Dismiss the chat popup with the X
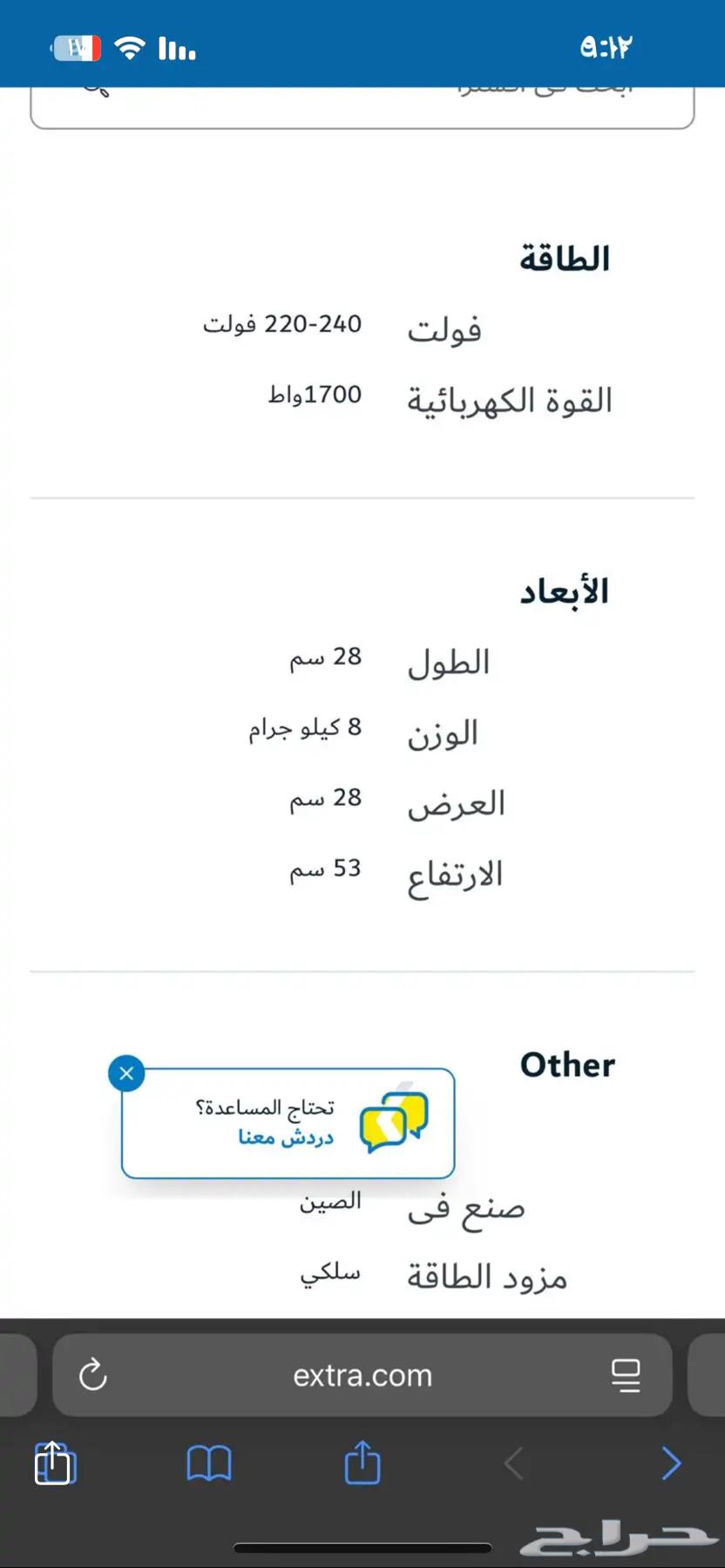Screen dimensions: 725x1568 [x=125, y=1073]
